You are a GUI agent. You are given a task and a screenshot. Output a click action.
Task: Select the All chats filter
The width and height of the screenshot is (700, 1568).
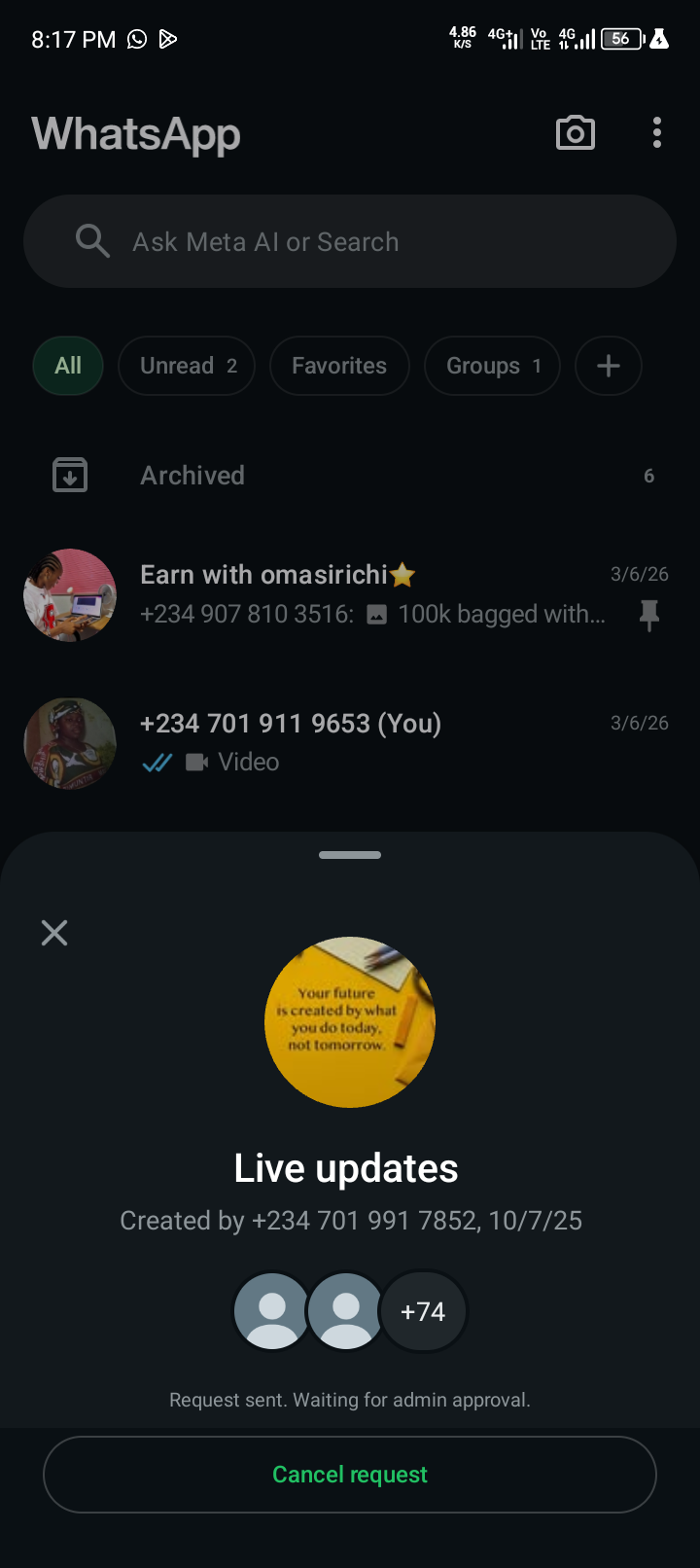pyautogui.click(x=68, y=366)
